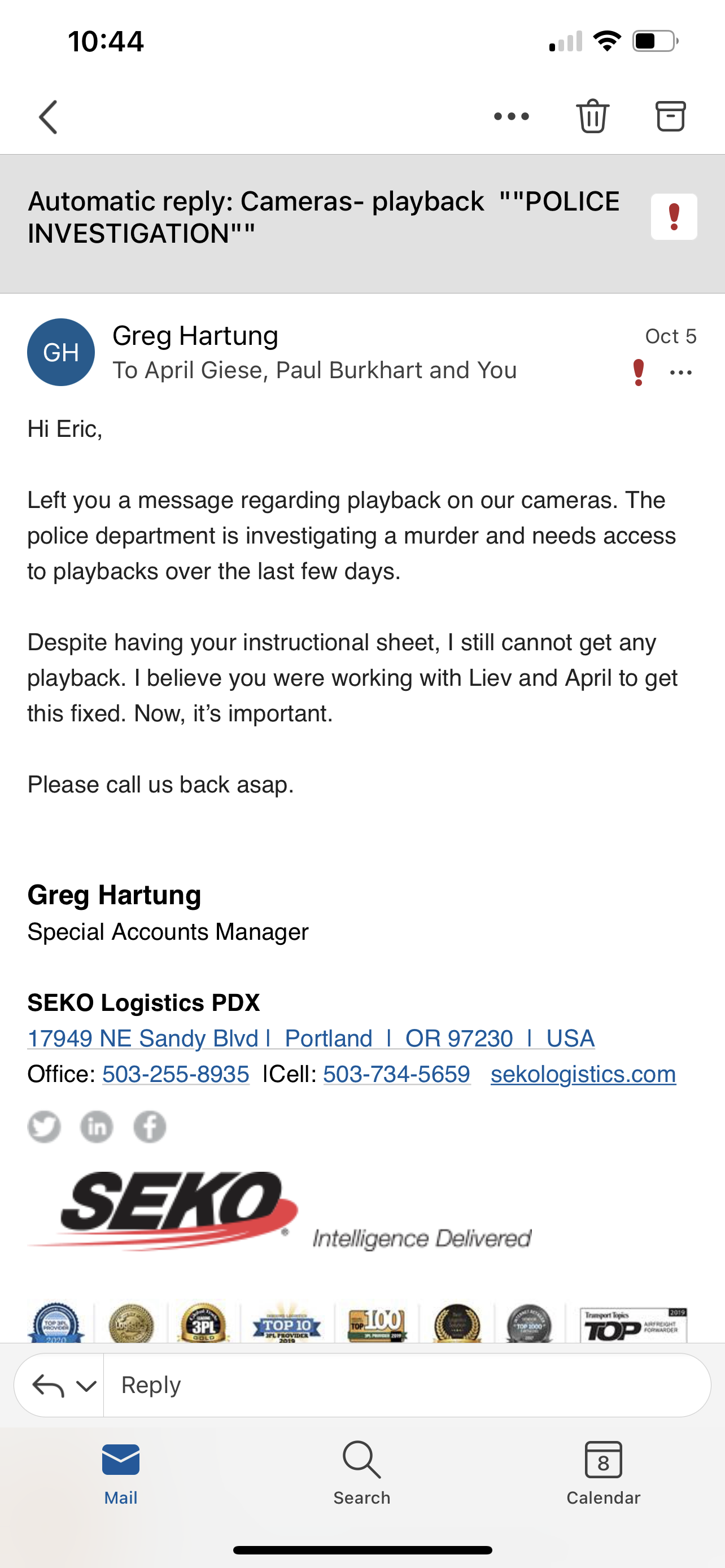This screenshot has height=1568, width=725.
Task: Call office number 503-255-8935
Action: (x=175, y=1074)
